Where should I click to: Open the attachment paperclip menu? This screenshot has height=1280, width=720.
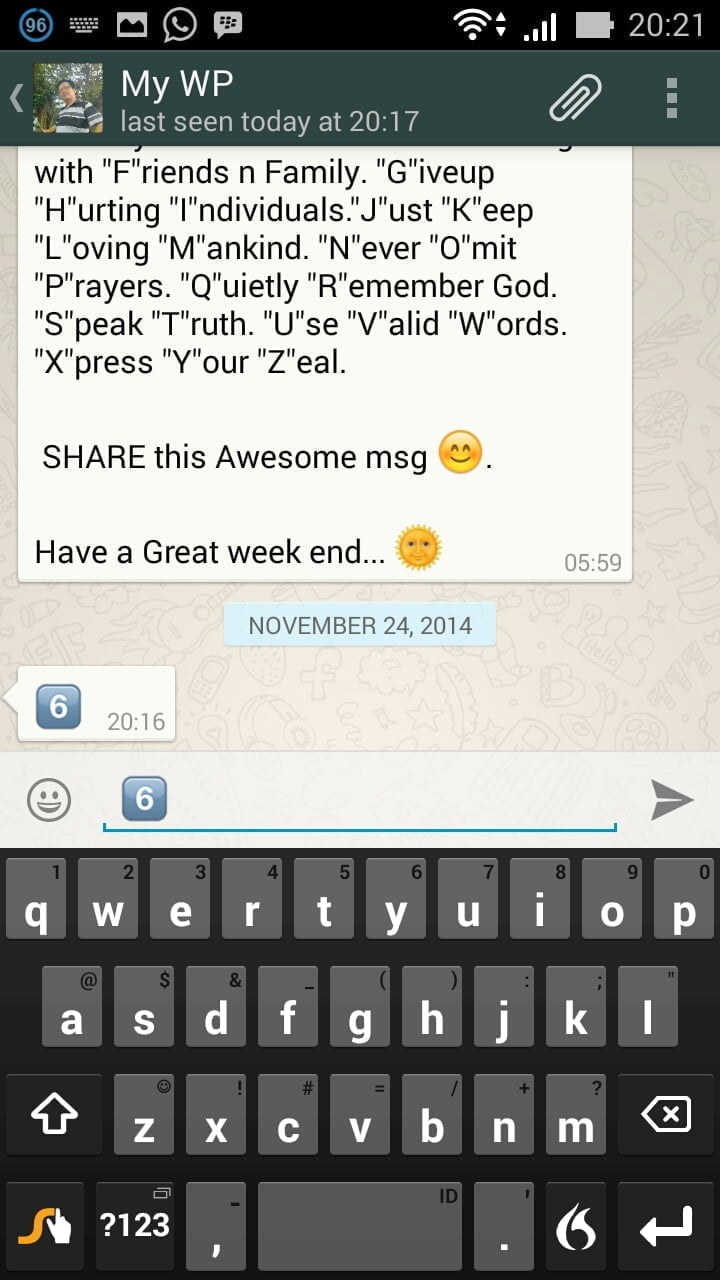[576, 99]
